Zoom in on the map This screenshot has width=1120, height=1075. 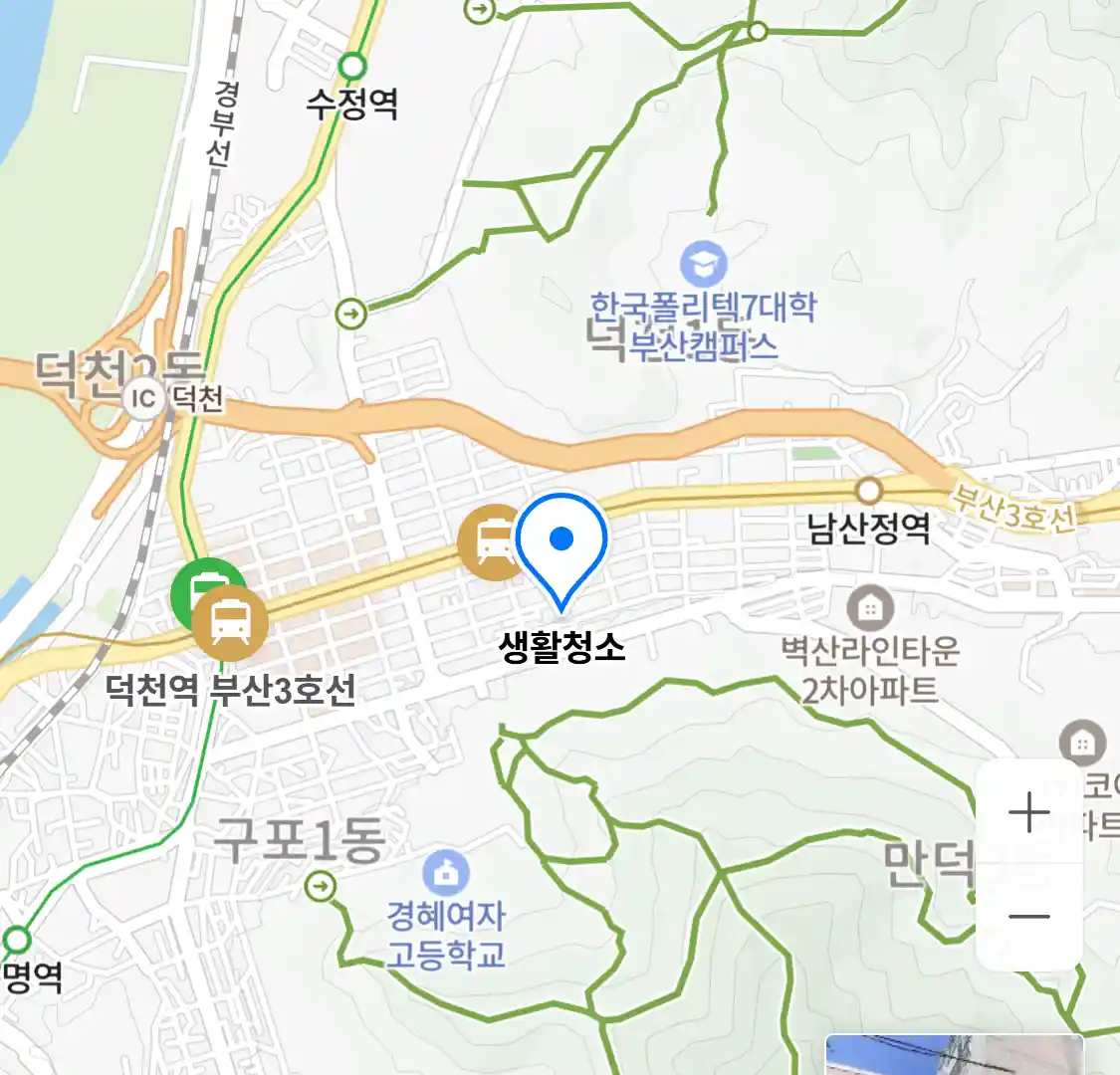pyautogui.click(x=1028, y=813)
